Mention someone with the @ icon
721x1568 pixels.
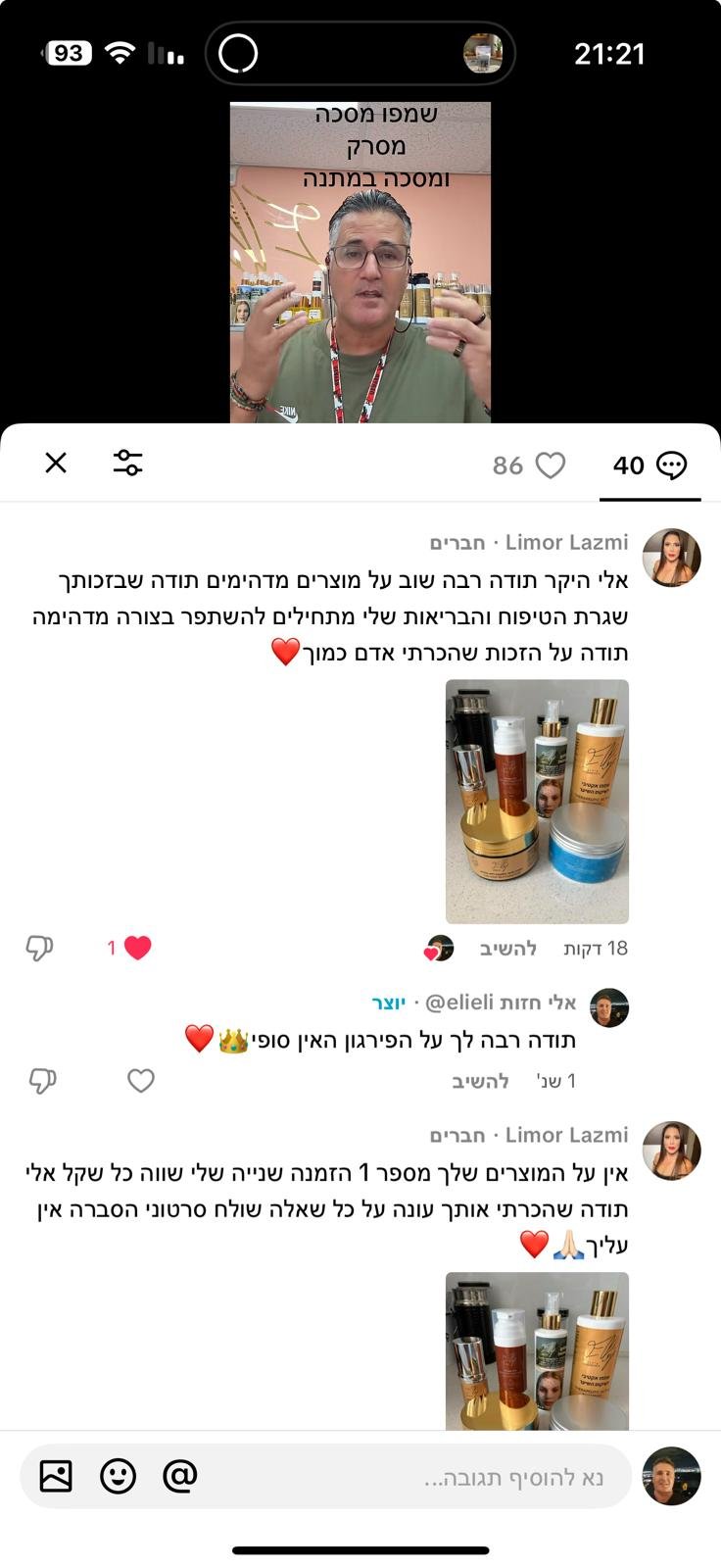tap(180, 1475)
